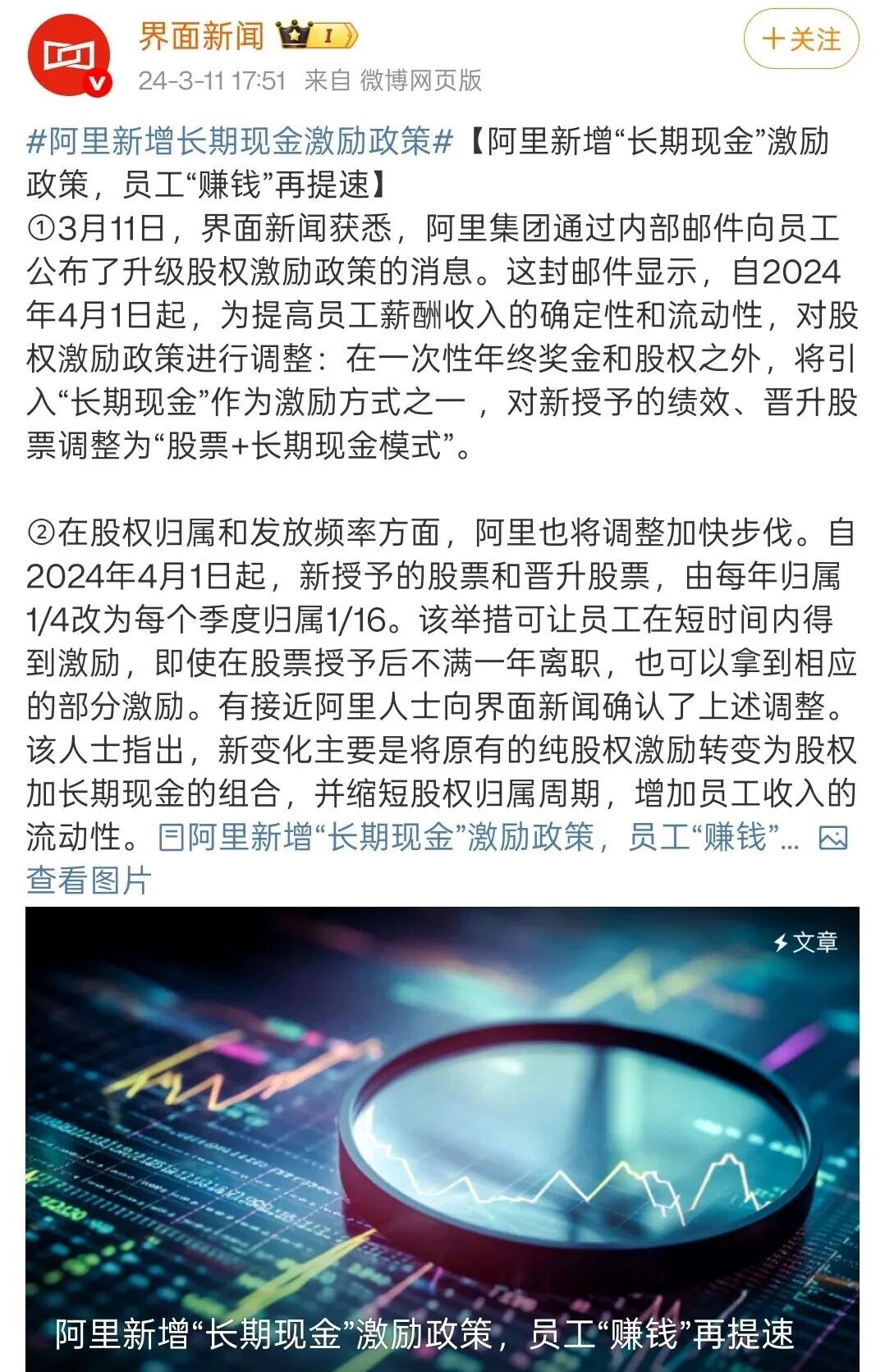
Task: Open the 界面新闻 account name
Action: (x=201, y=36)
